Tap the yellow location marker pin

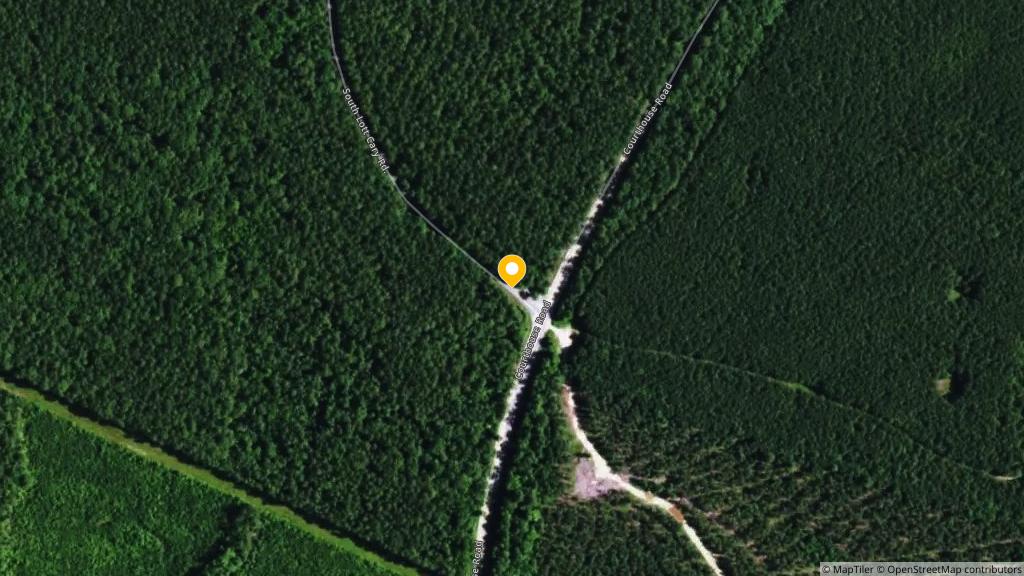pos(512,270)
